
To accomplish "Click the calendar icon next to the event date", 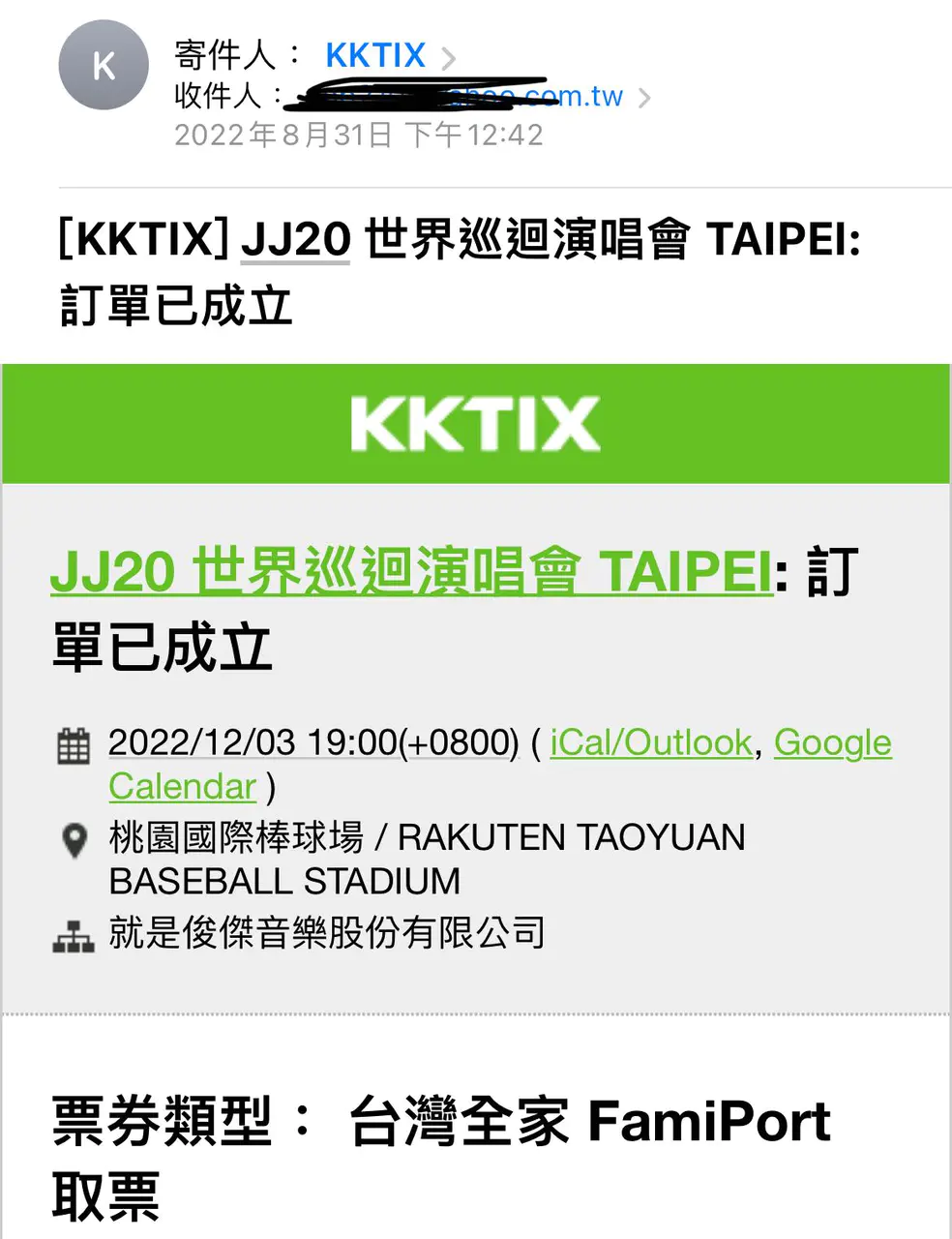I will click(72, 745).
